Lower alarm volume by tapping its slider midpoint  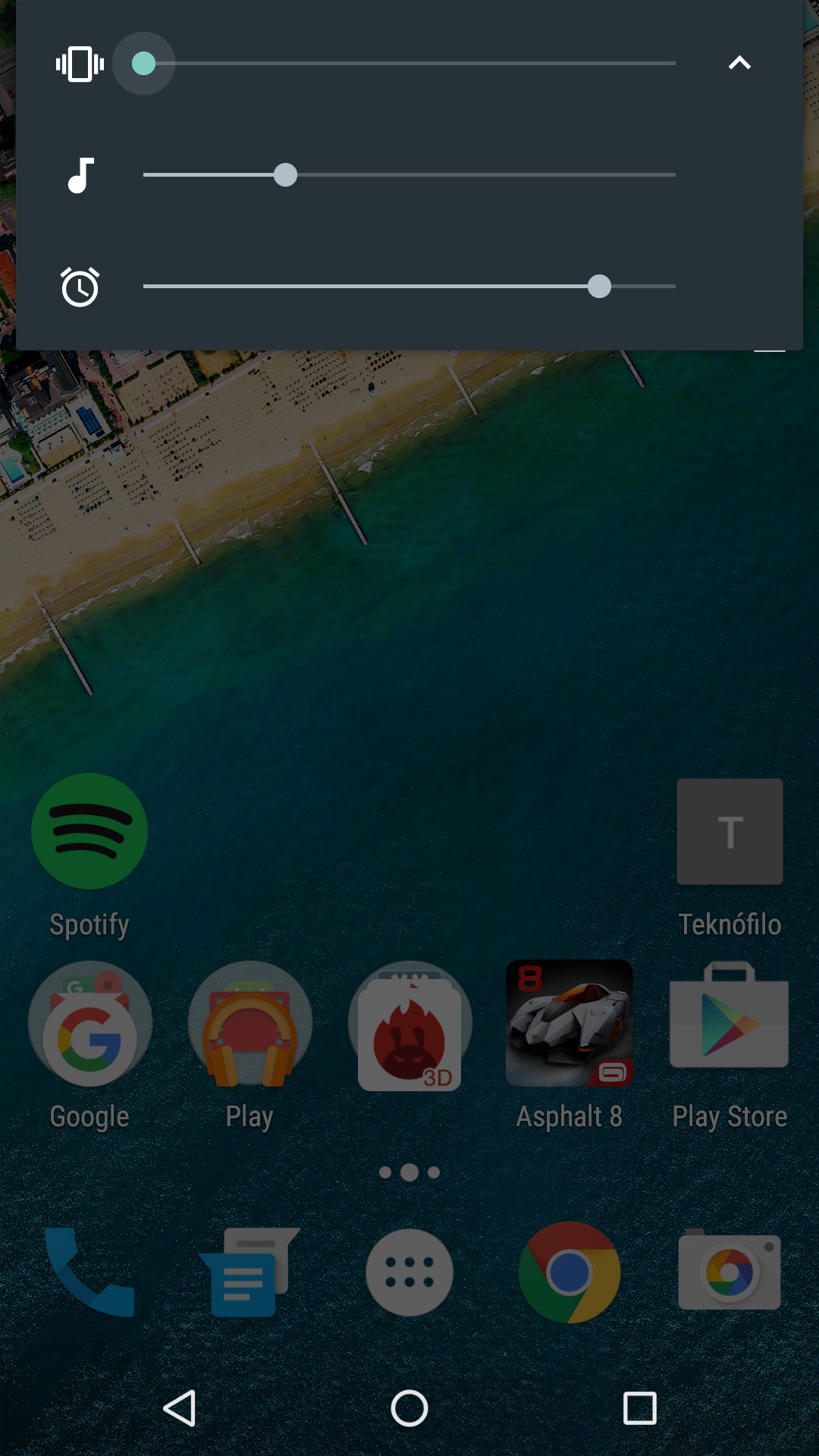[409, 287]
